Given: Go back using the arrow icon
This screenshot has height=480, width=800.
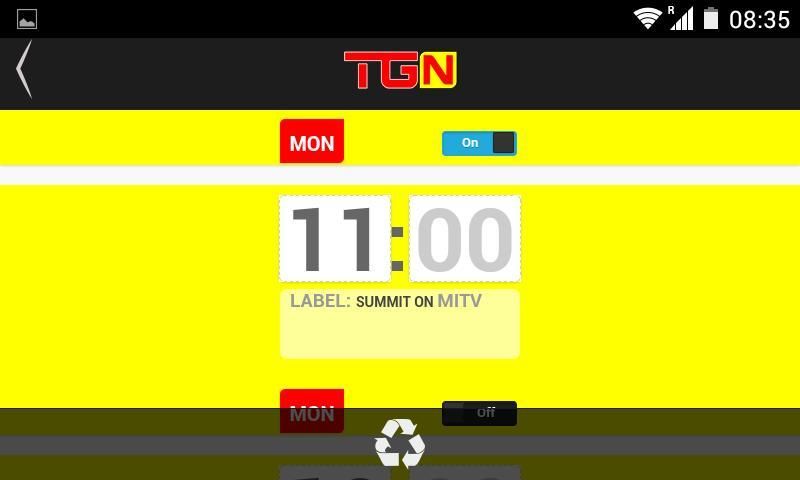Looking at the screenshot, I should click(x=24, y=70).
